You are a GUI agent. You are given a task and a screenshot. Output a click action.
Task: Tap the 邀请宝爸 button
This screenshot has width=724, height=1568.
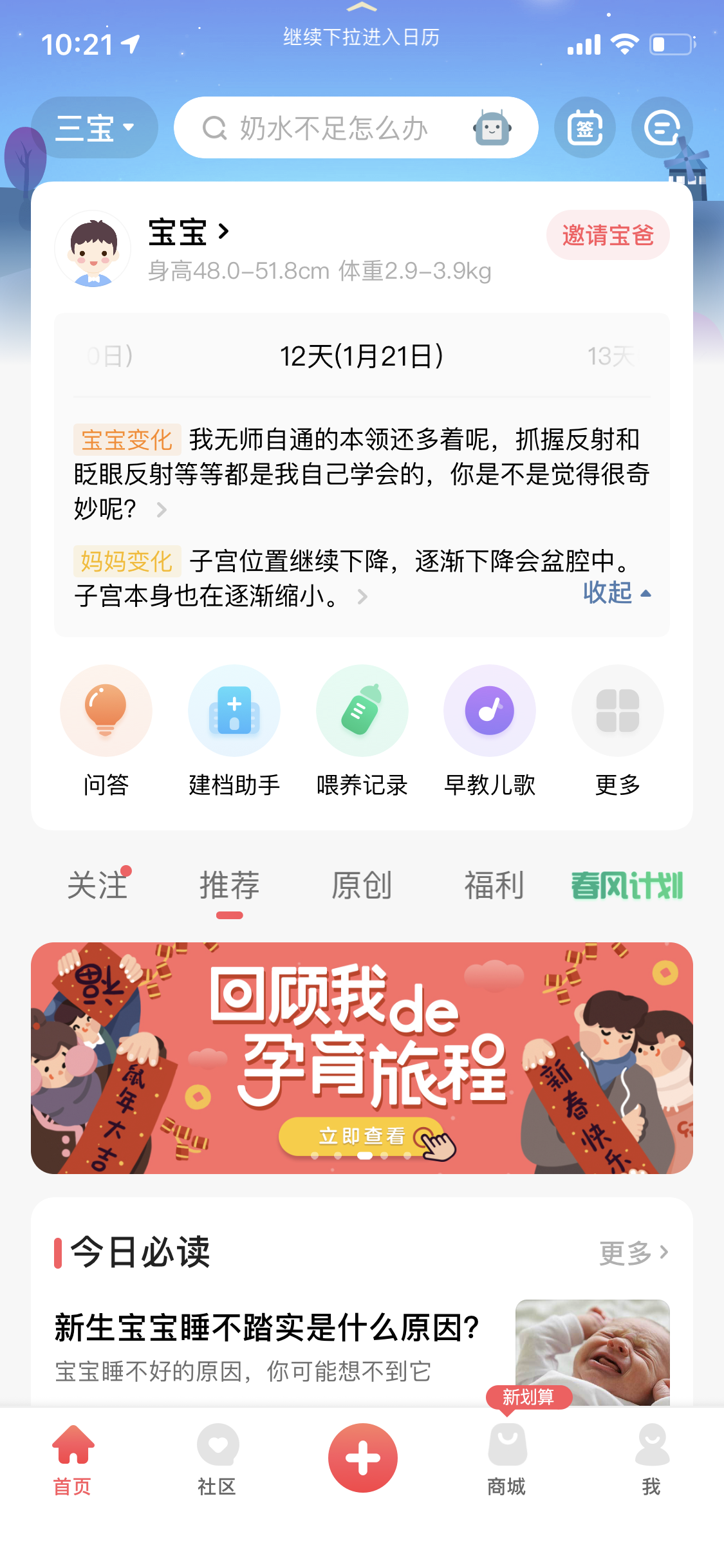pos(608,235)
